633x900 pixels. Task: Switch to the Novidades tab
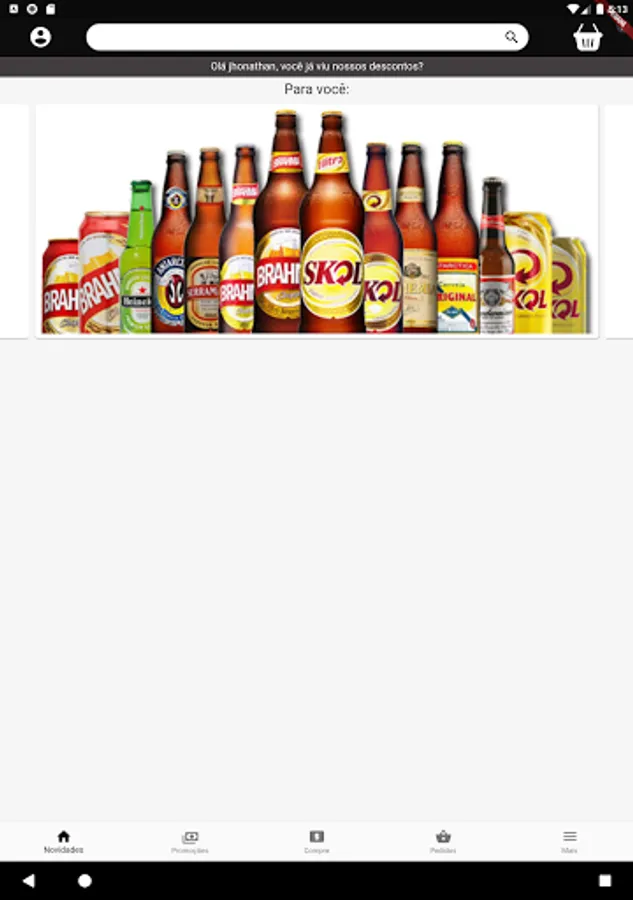pyautogui.click(x=64, y=841)
